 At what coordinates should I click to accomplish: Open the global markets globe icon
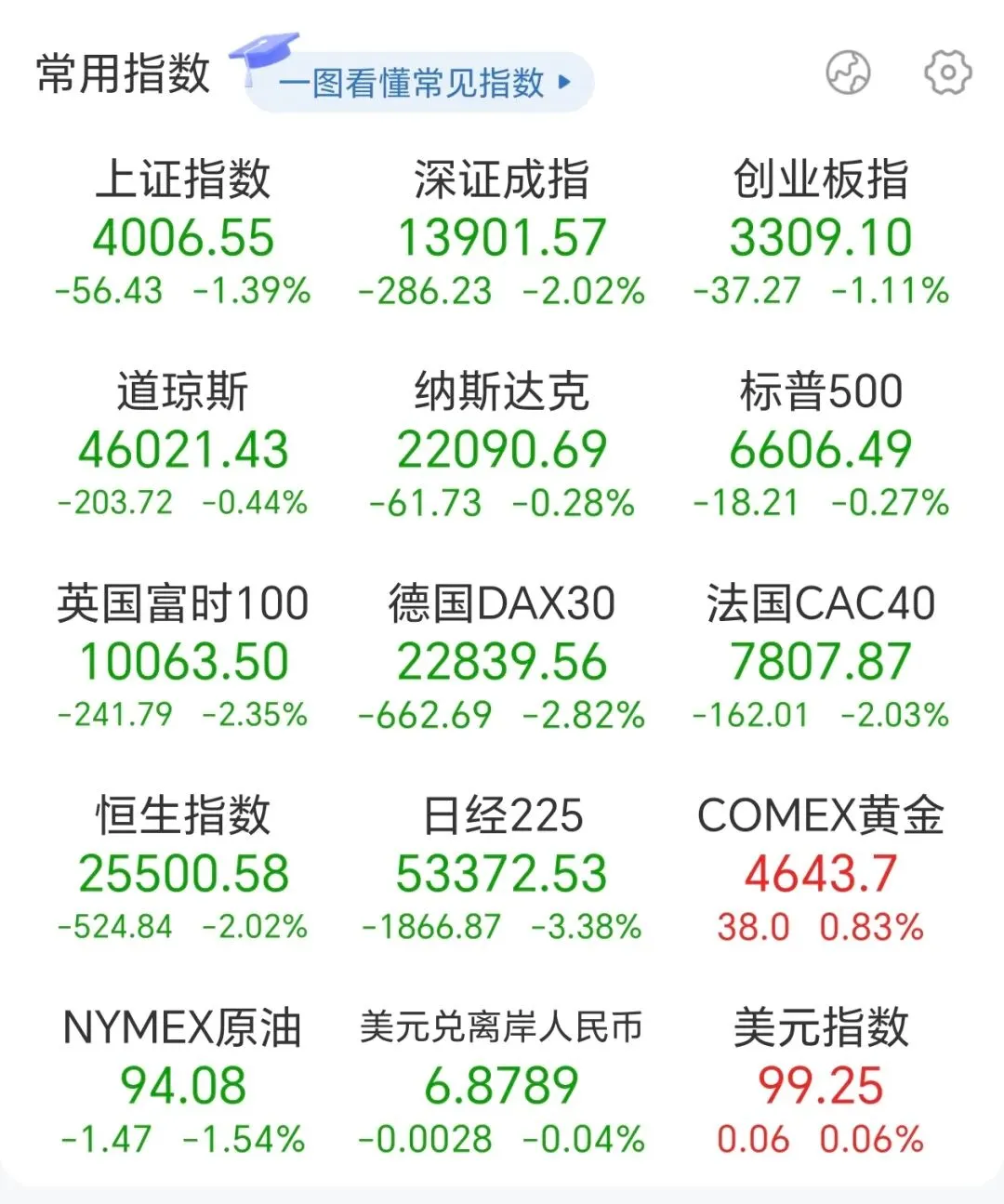pyautogui.click(x=848, y=73)
